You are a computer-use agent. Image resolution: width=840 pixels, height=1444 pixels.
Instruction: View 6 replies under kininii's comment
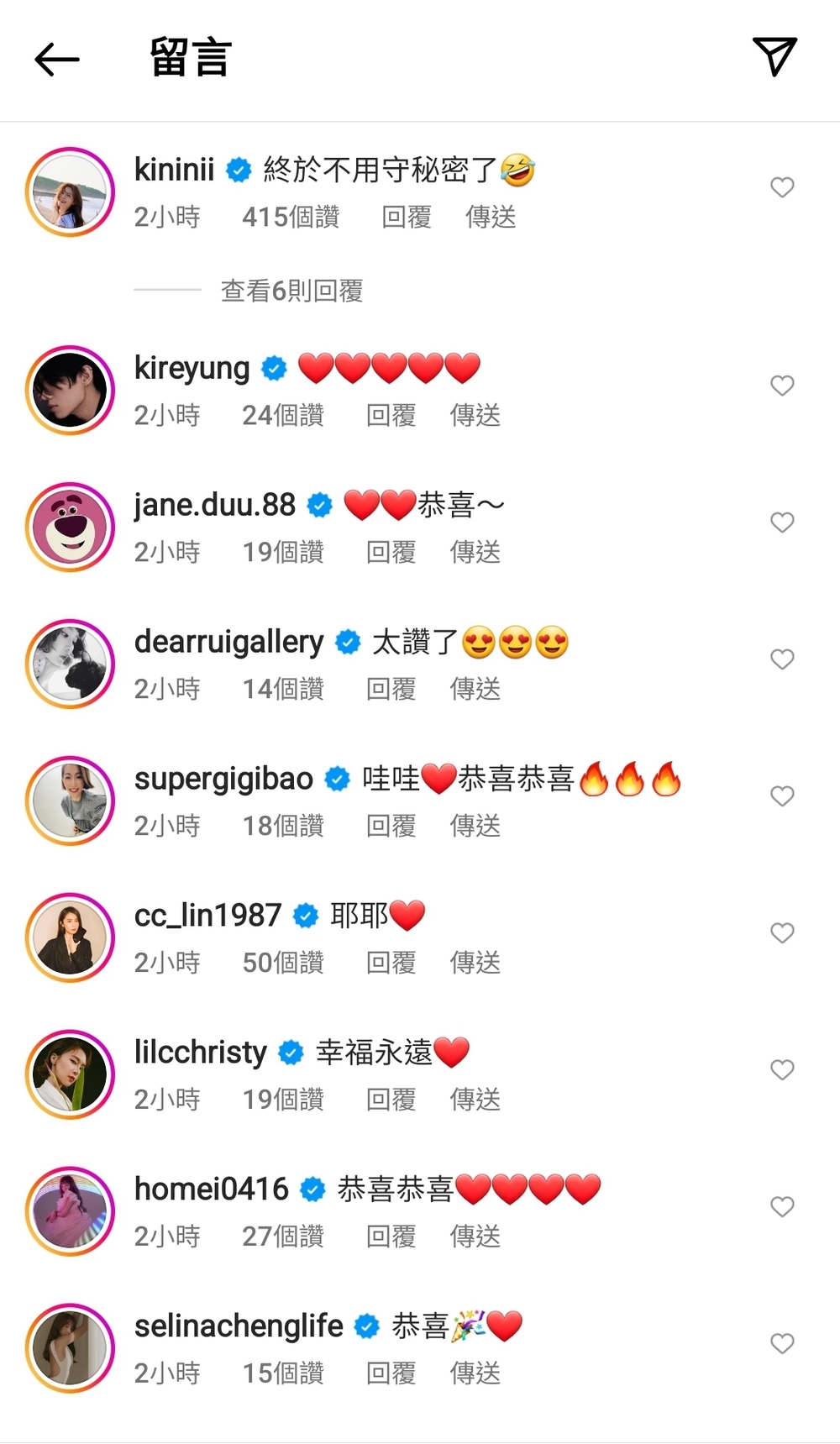tap(291, 291)
